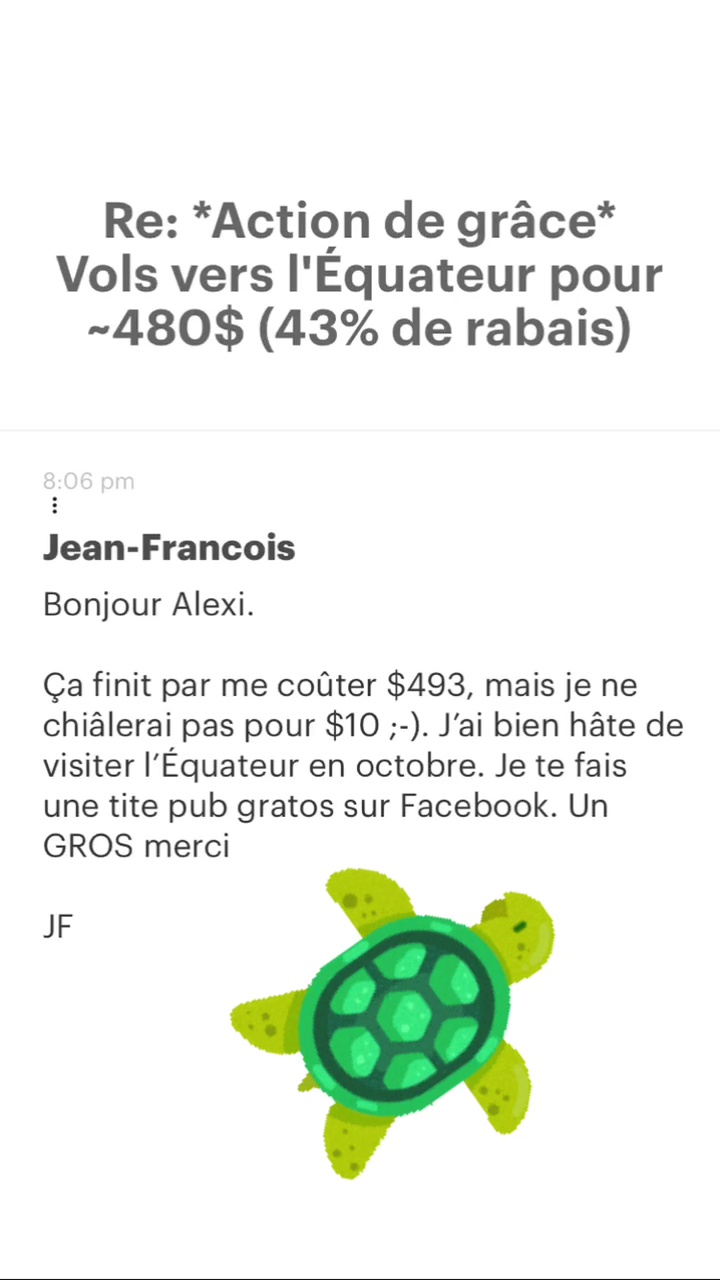Click the GROS merci text
Image resolution: width=720 pixels, height=1280 pixels.
click(x=135, y=845)
